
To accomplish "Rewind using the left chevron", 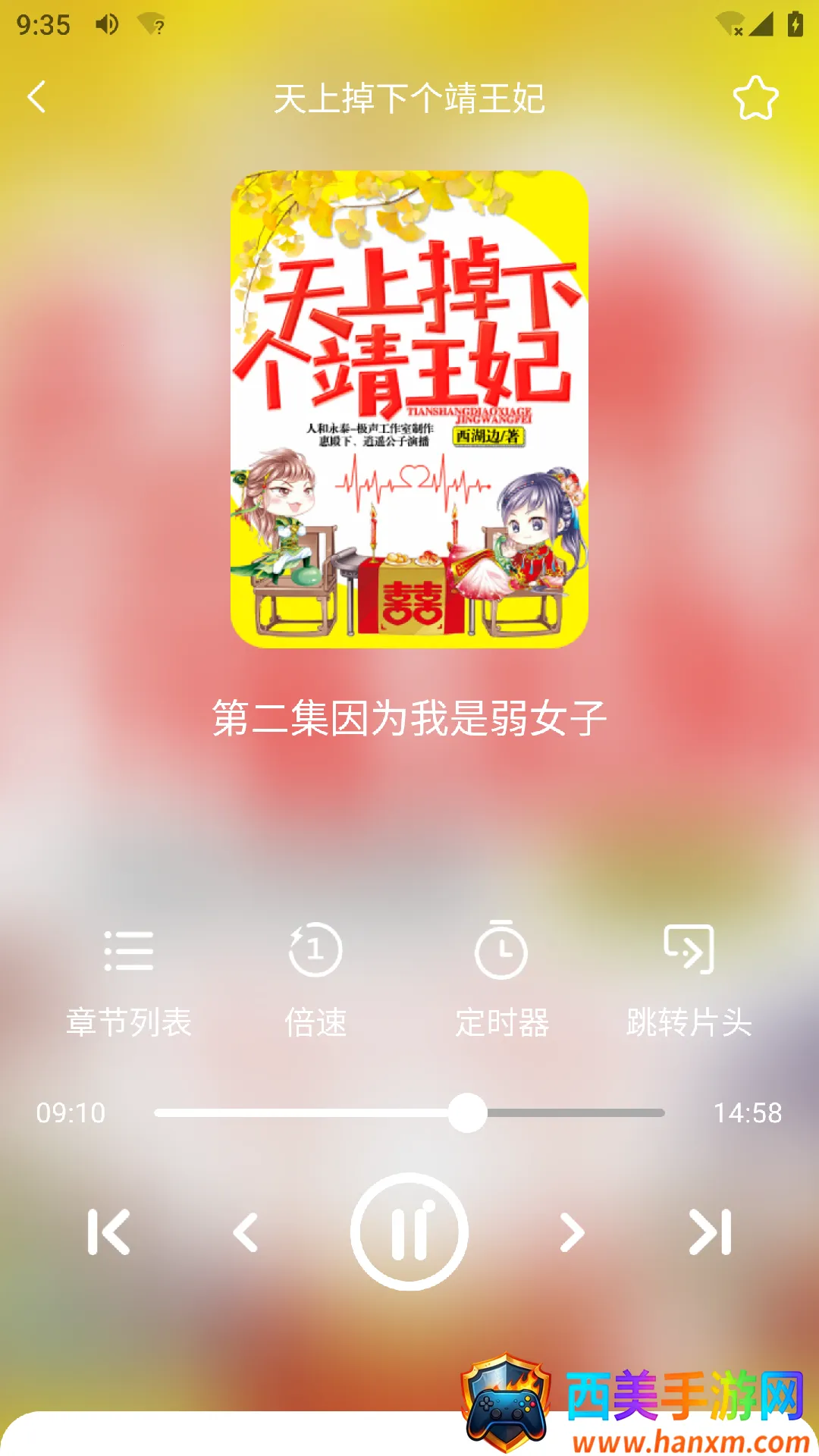I will pos(246,1232).
